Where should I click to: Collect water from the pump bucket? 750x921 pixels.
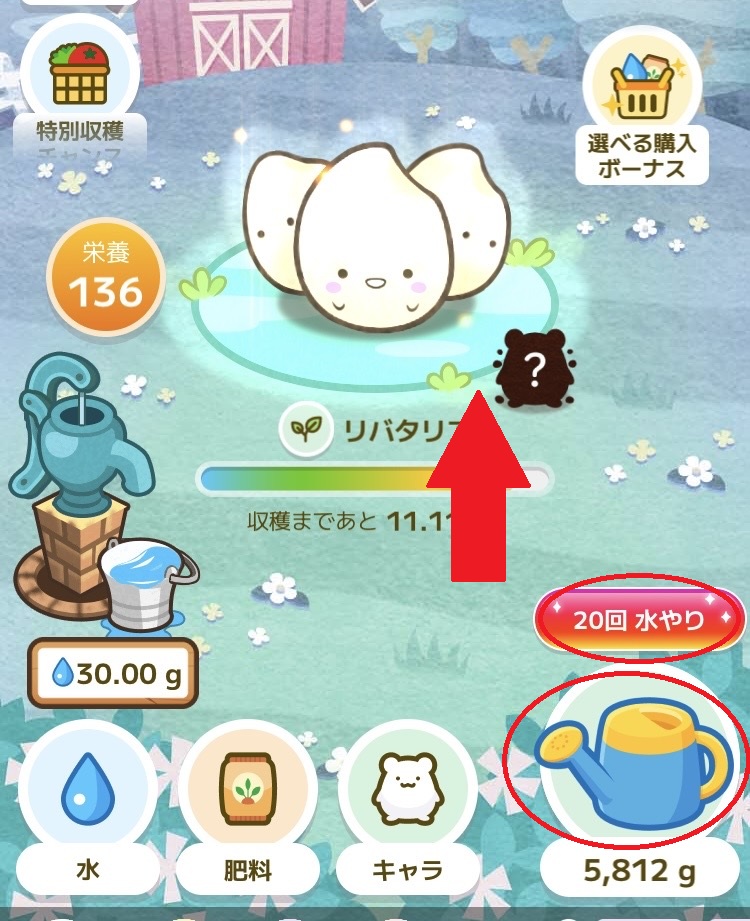tap(150, 585)
